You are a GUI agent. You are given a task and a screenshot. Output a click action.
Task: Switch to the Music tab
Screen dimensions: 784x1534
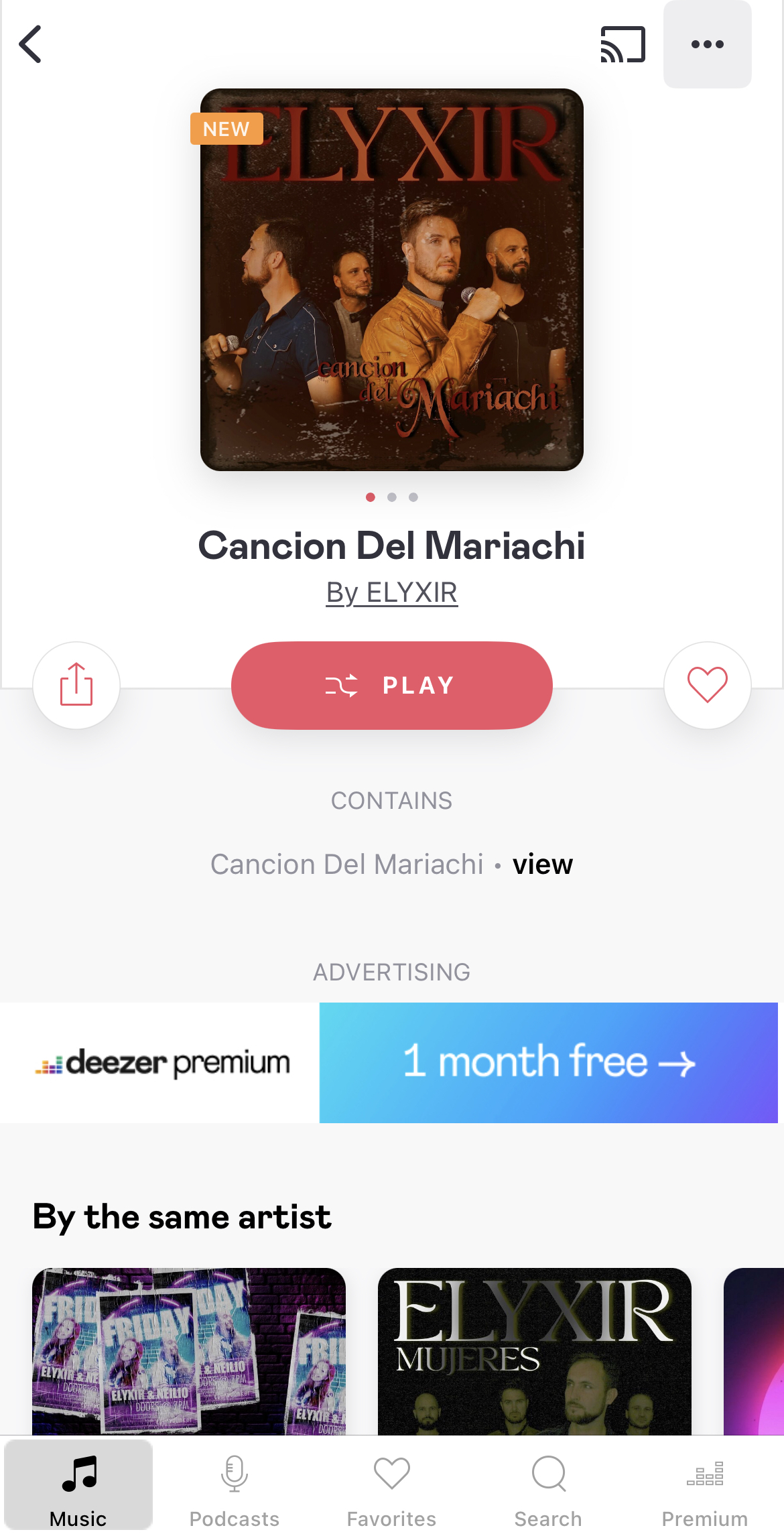[78, 1484]
